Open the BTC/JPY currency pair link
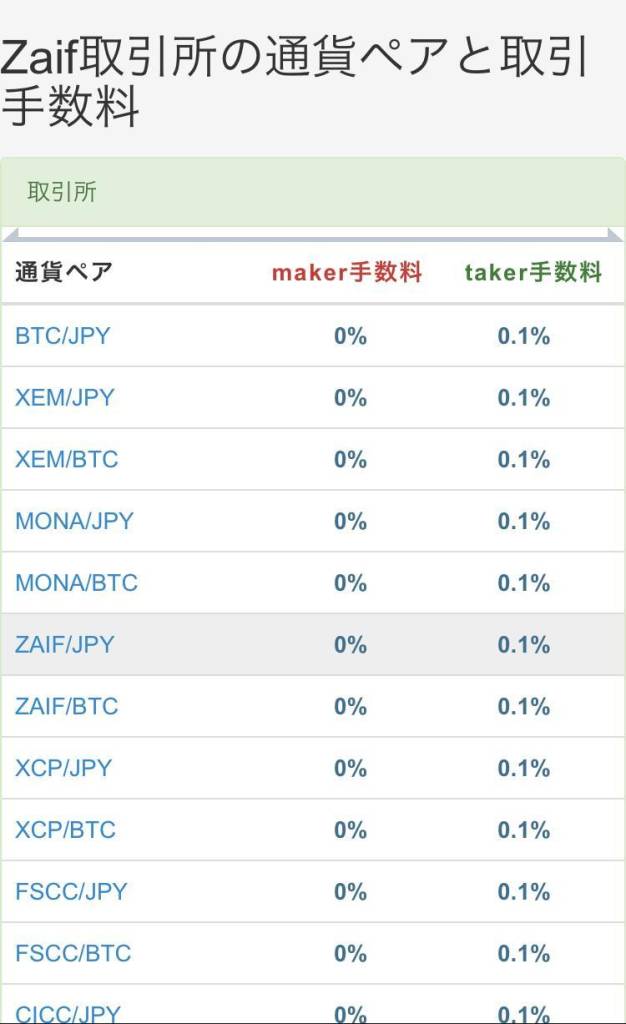The height and width of the screenshot is (1024, 626). [62, 336]
